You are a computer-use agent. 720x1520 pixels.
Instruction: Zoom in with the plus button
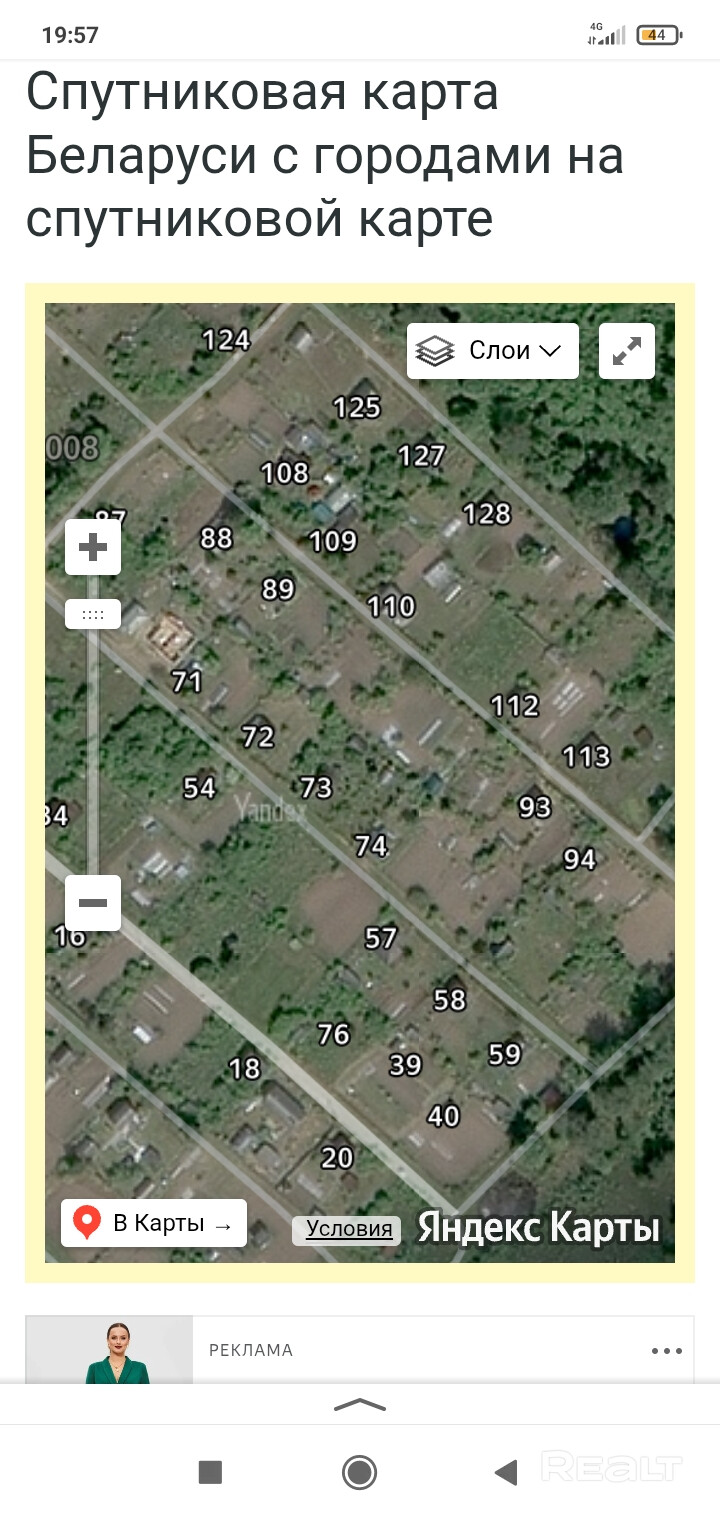[93, 547]
